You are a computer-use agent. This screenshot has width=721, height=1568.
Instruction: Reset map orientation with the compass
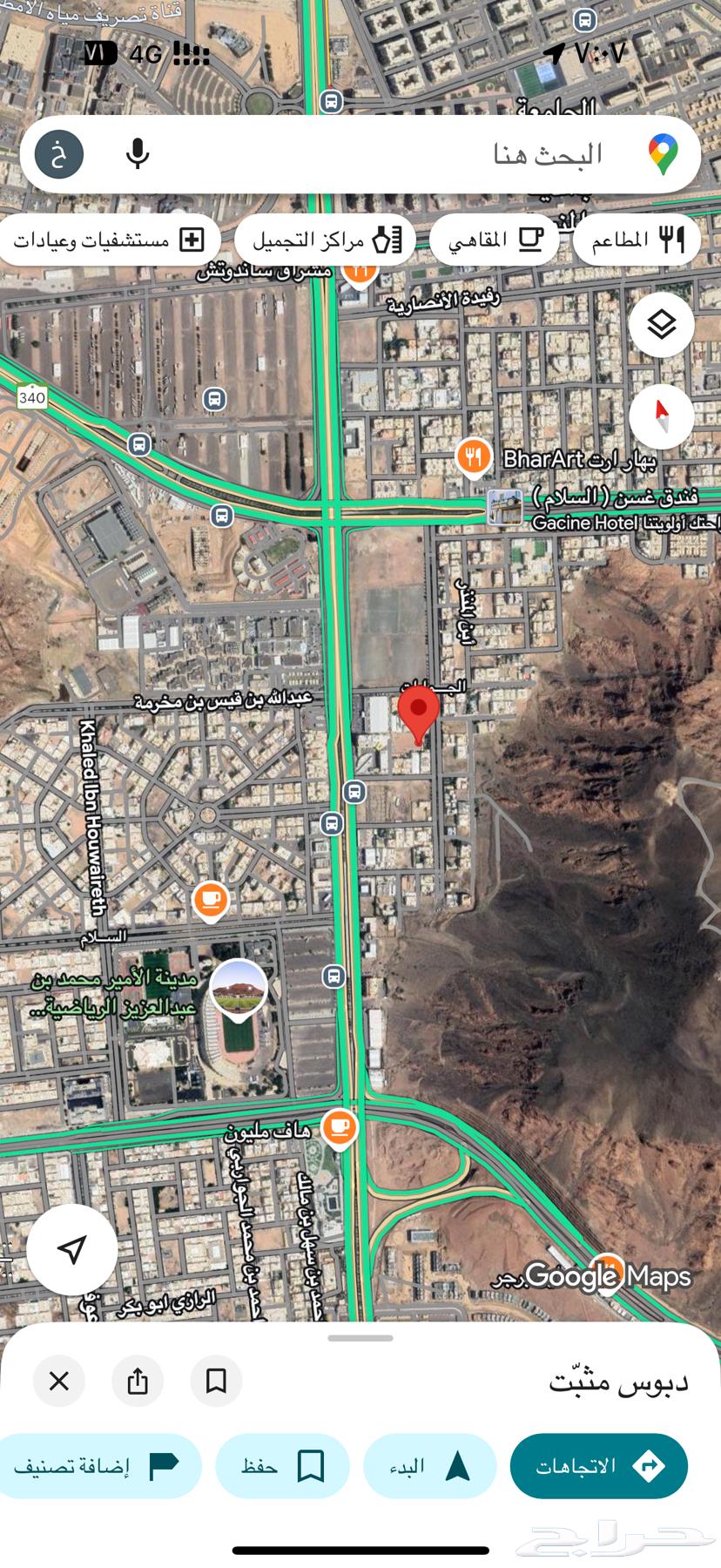[x=662, y=416]
